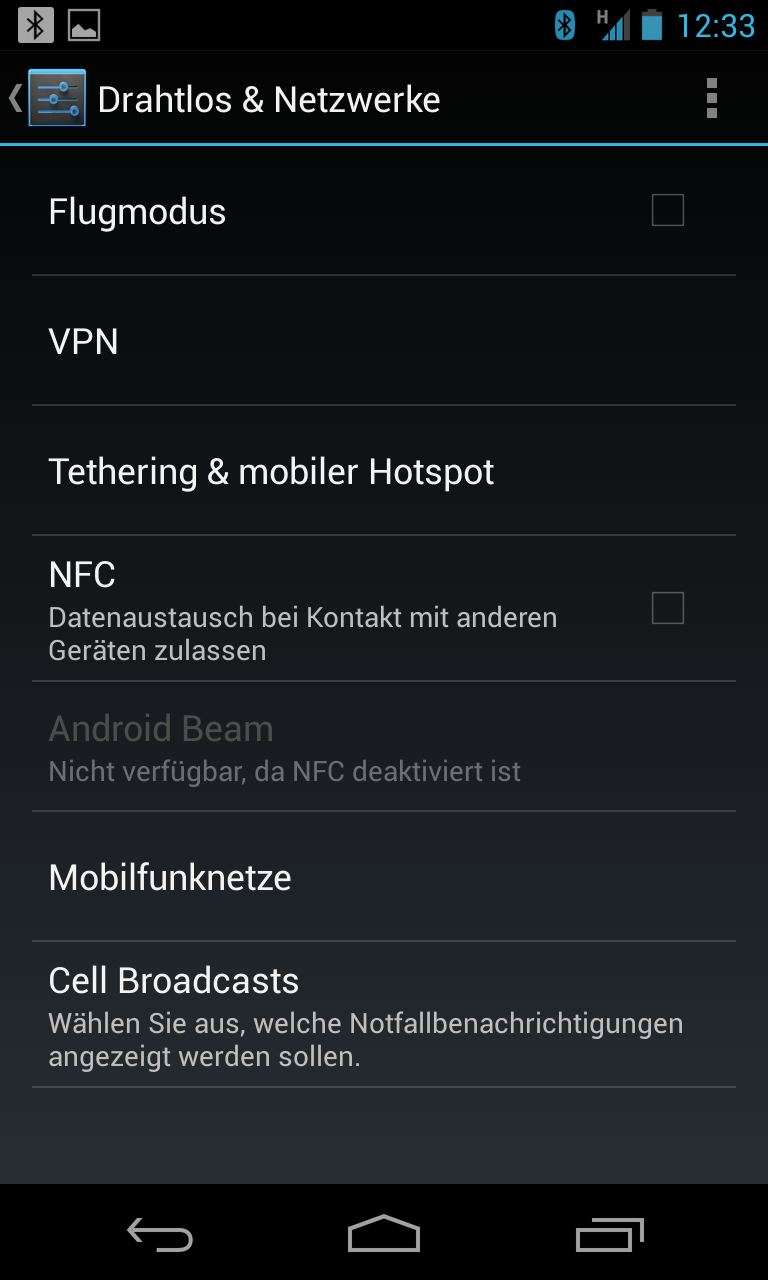The width and height of the screenshot is (768, 1280).
Task: Go to the home screen
Action: 384,1234
